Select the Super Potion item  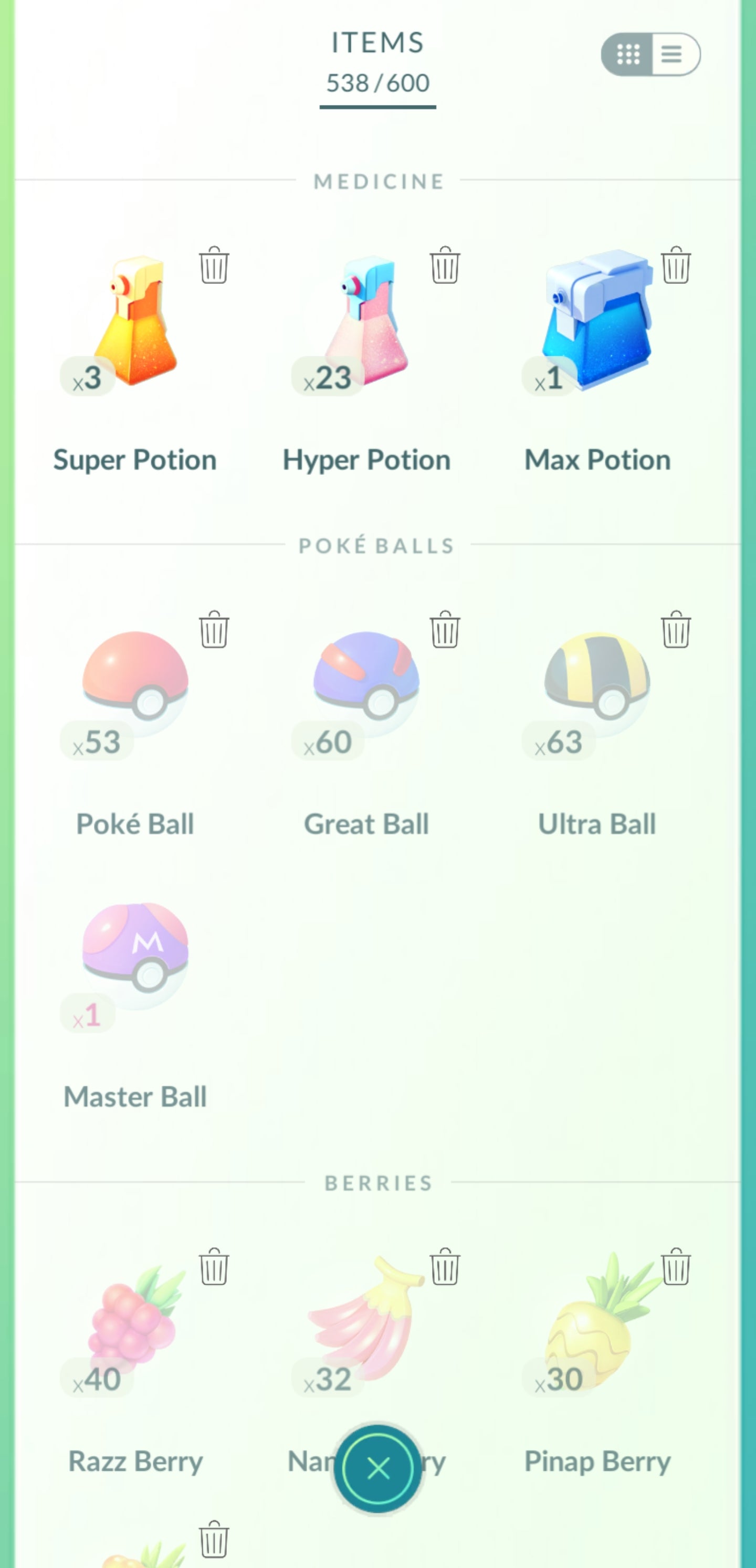(x=135, y=323)
